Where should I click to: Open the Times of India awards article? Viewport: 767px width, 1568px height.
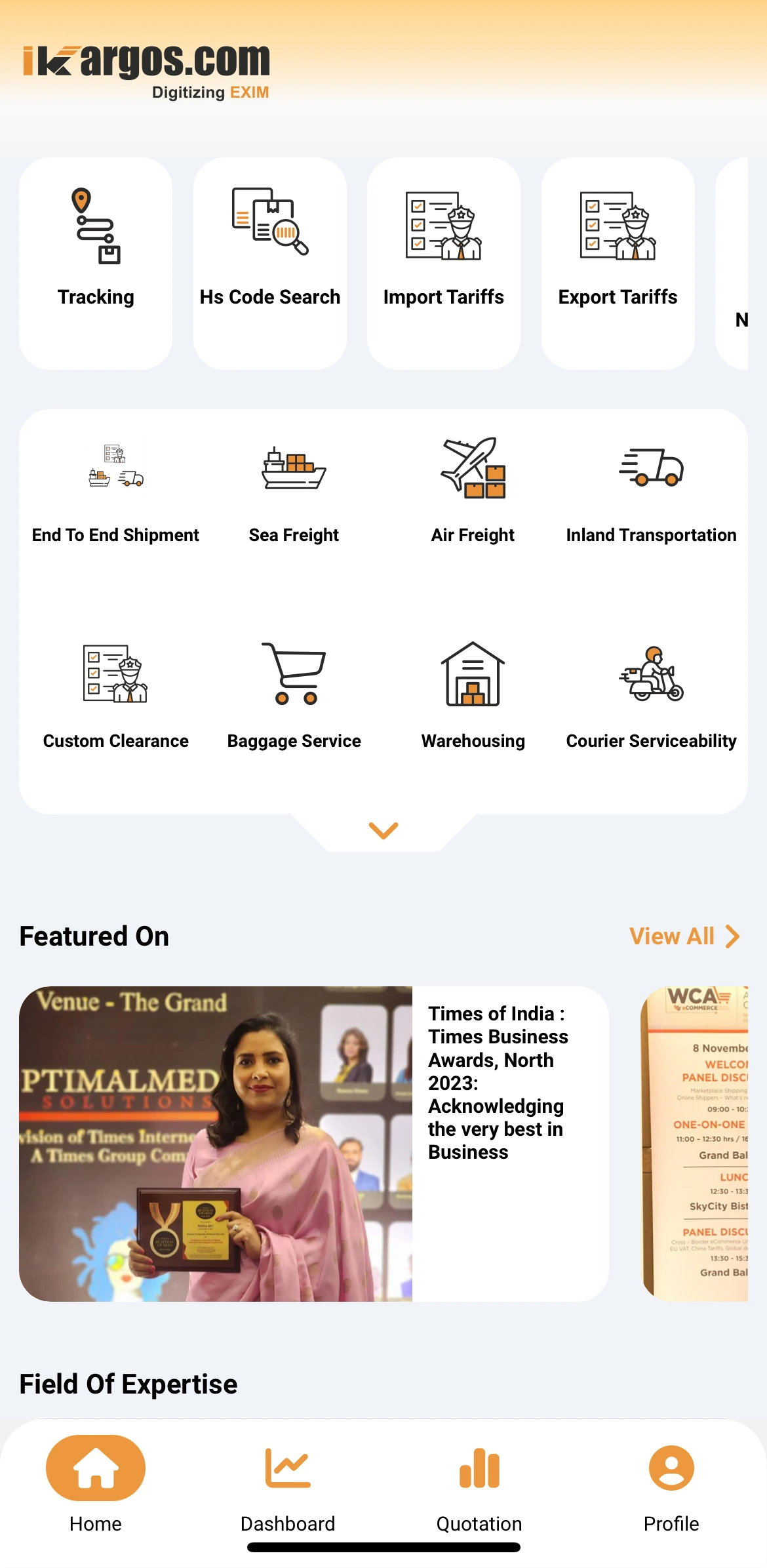(x=313, y=1144)
